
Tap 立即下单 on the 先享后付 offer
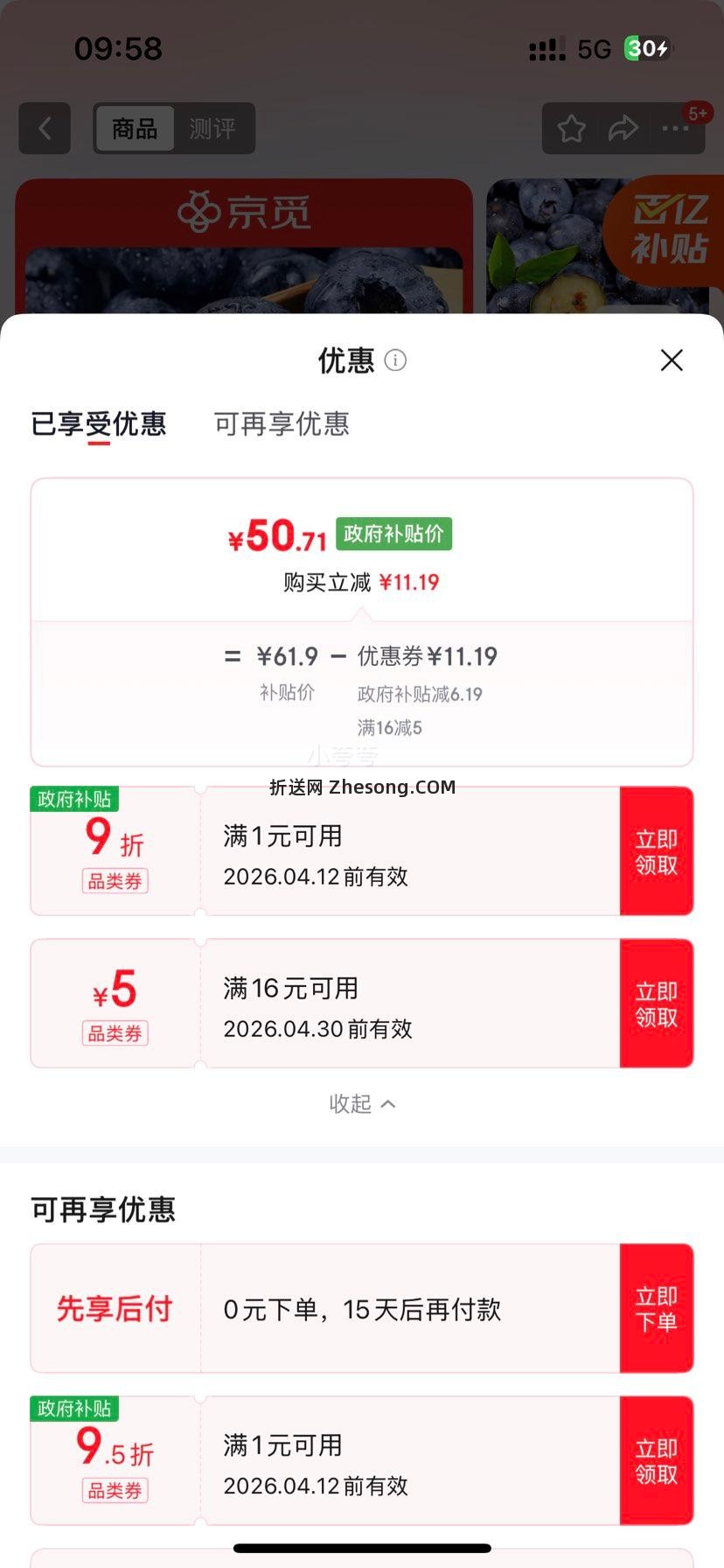pyautogui.click(x=656, y=1308)
